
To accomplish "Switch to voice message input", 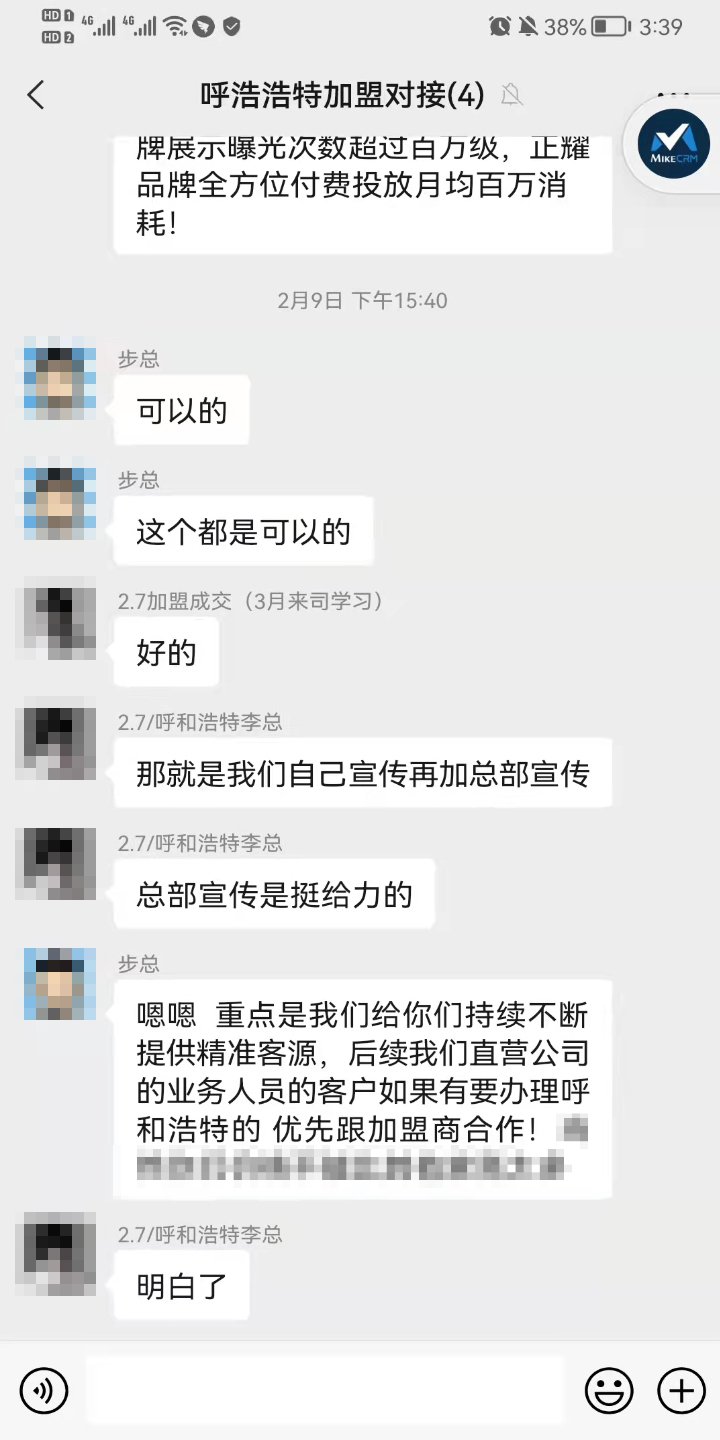I will [44, 1390].
